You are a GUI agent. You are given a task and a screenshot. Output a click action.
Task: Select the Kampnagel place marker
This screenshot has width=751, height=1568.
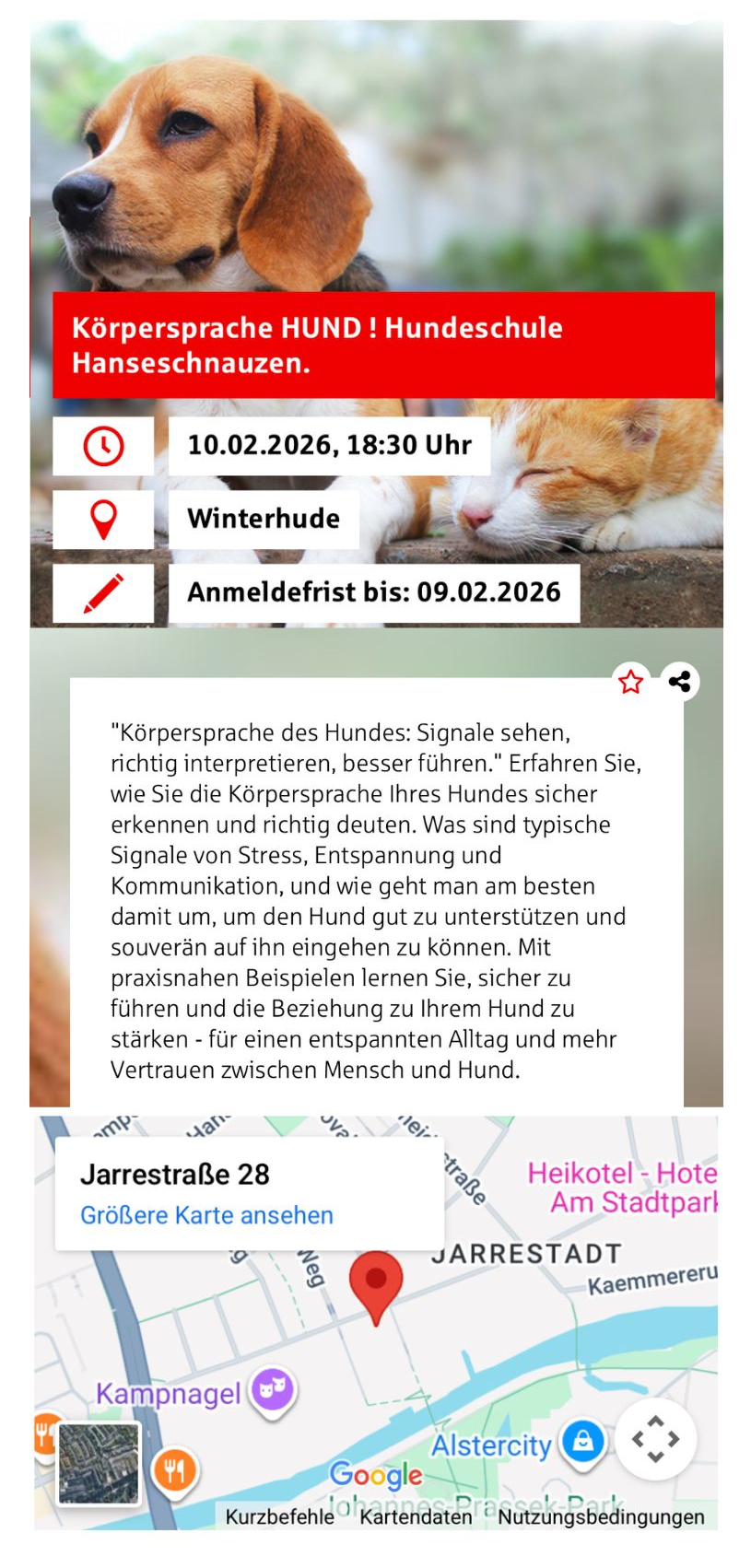272,1389
